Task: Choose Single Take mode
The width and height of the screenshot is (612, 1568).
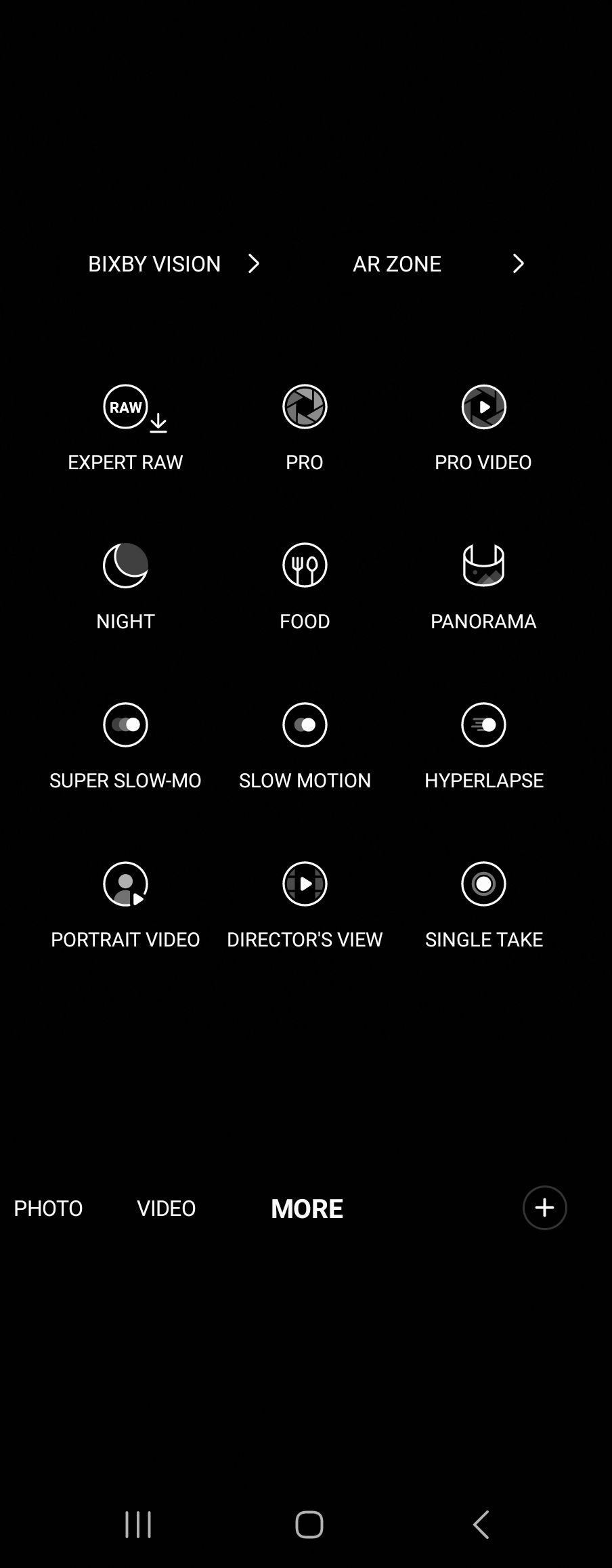Action: click(483, 905)
